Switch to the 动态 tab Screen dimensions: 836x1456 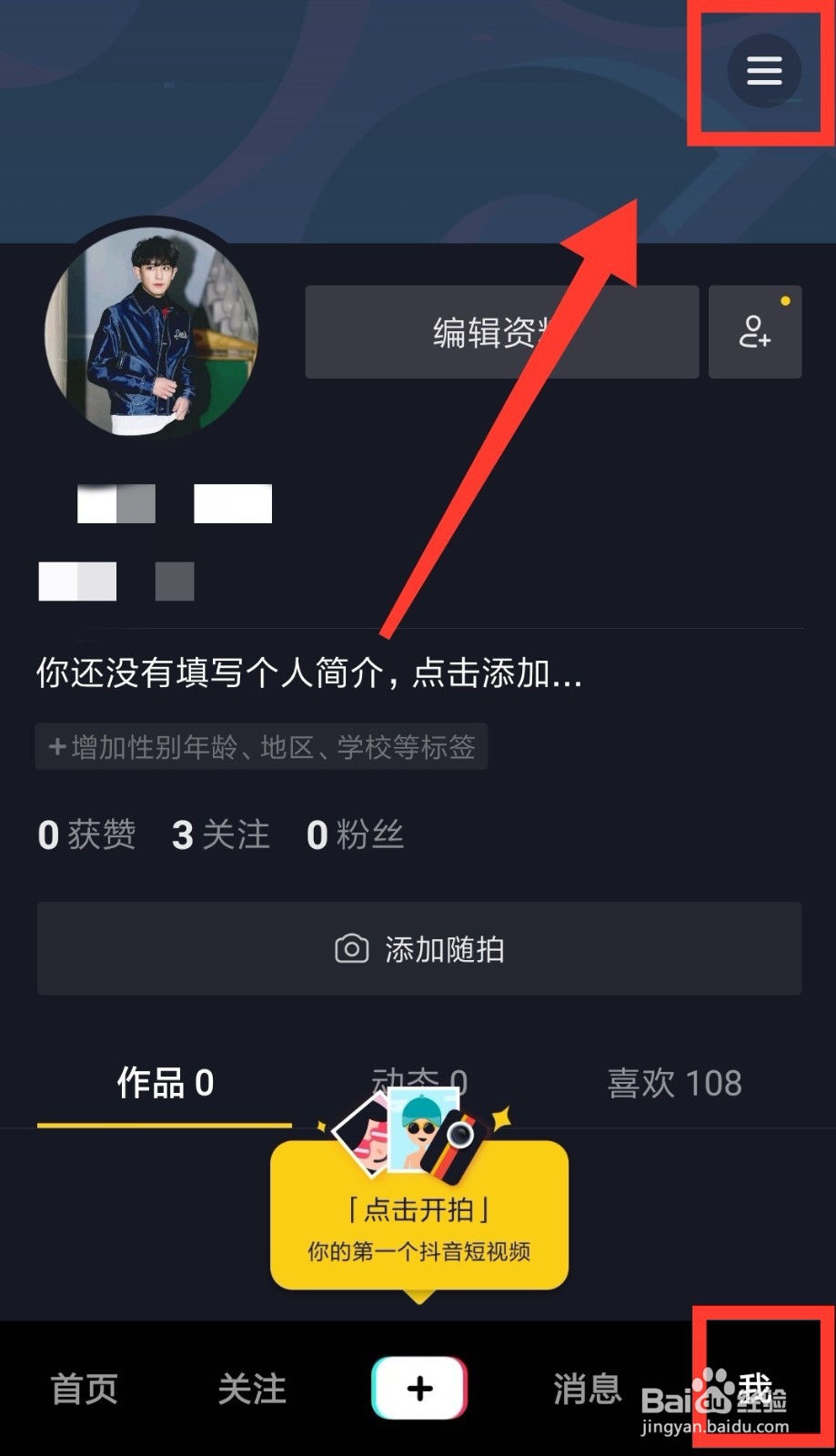pyautogui.click(x=419, y=1083)
